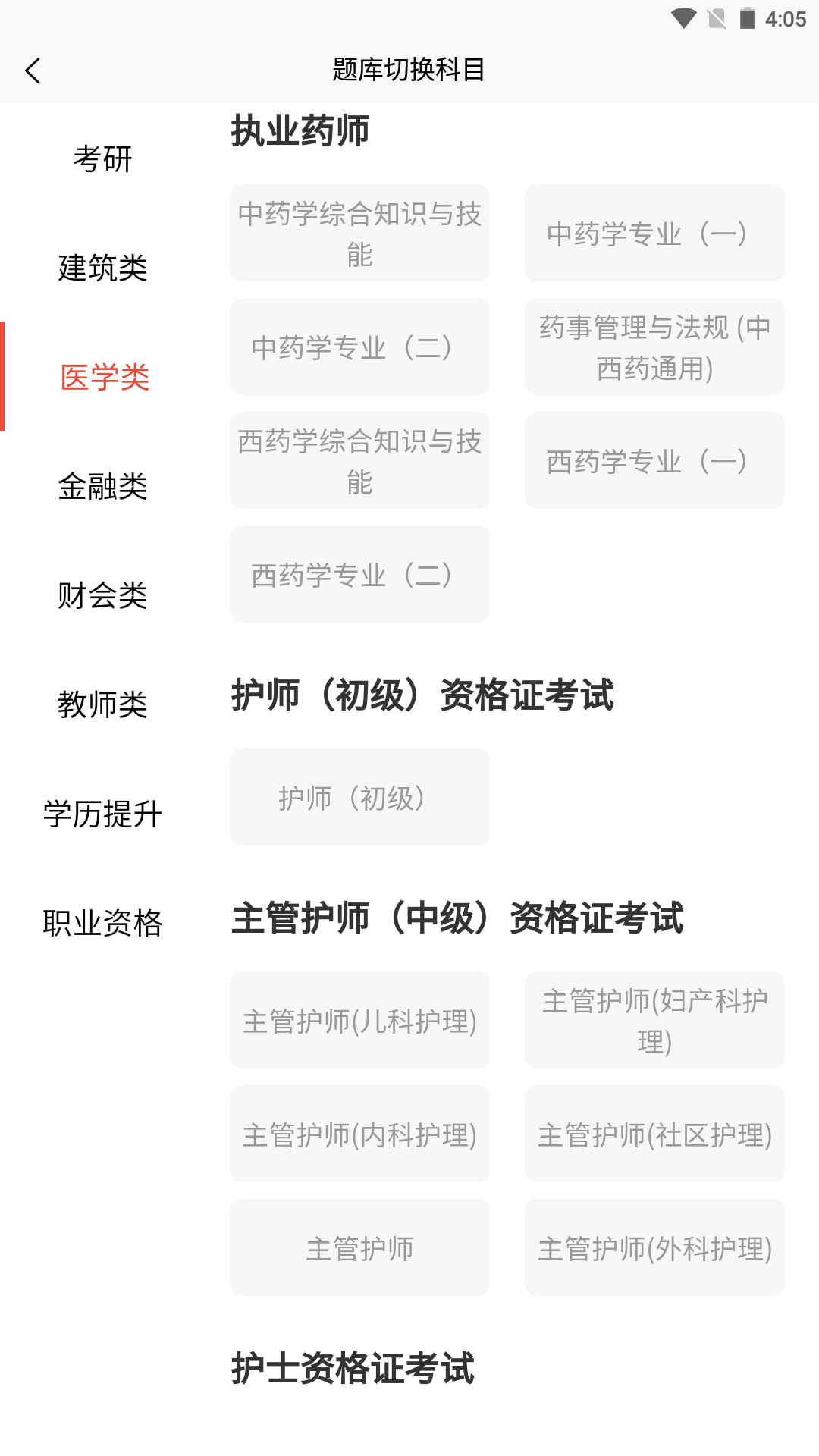Open the 财会类 category
819x1456 pixels.
coord(103,596)
